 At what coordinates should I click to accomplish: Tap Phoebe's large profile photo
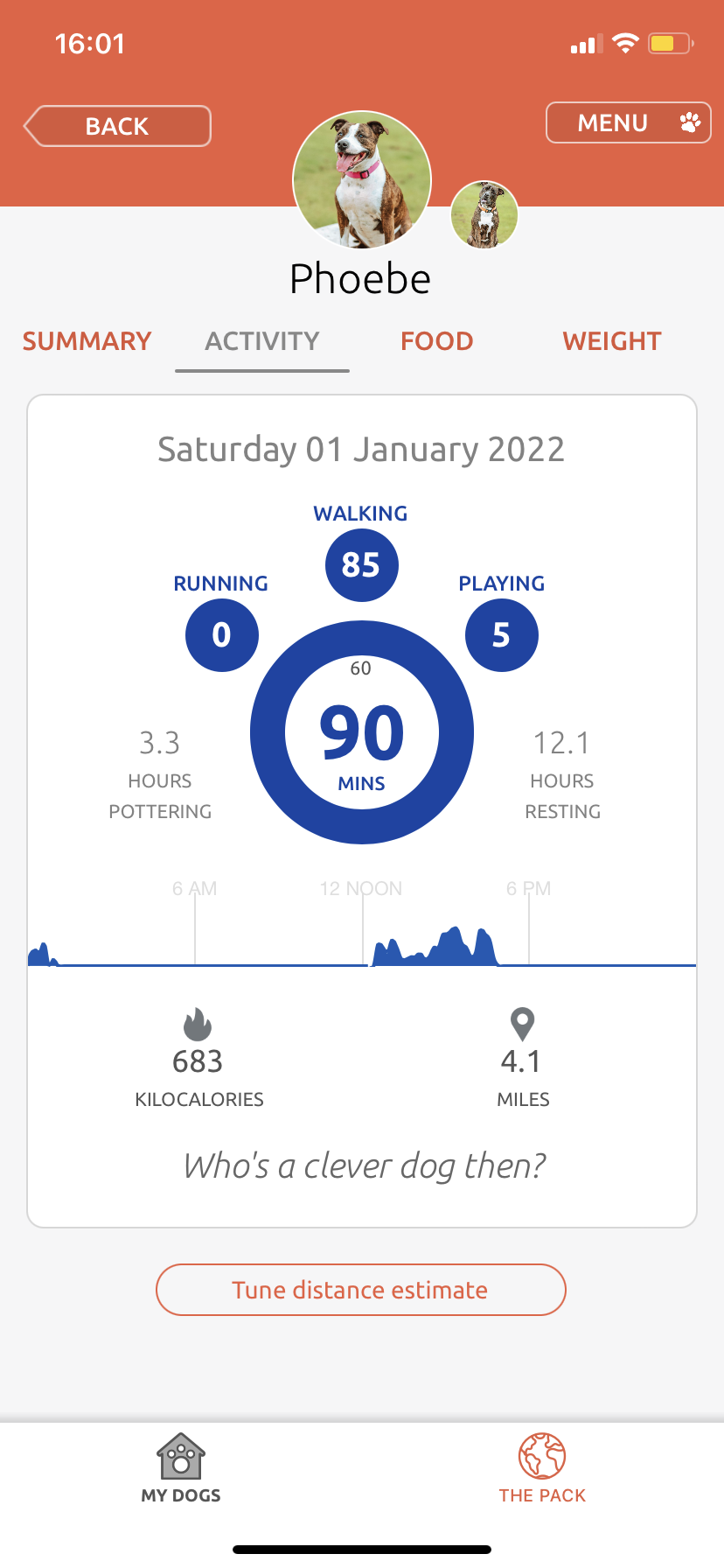coord(362,180)
